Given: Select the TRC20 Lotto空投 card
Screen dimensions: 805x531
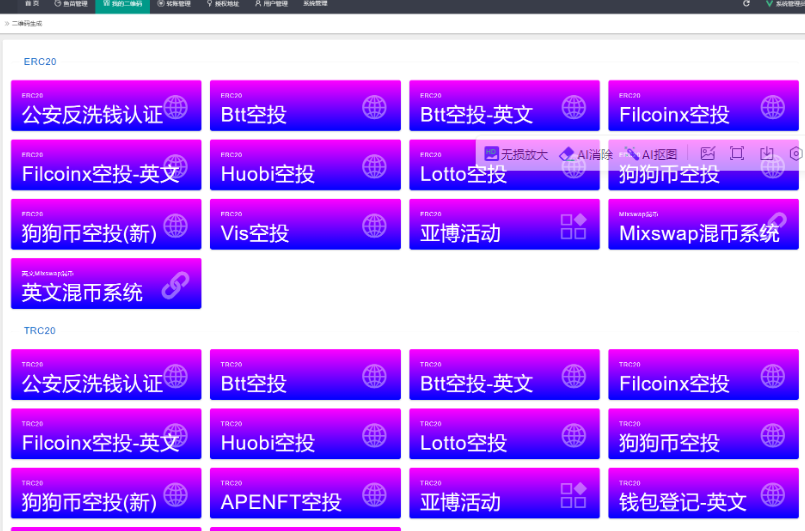Looking at the screenshot, I should (504, 434).
